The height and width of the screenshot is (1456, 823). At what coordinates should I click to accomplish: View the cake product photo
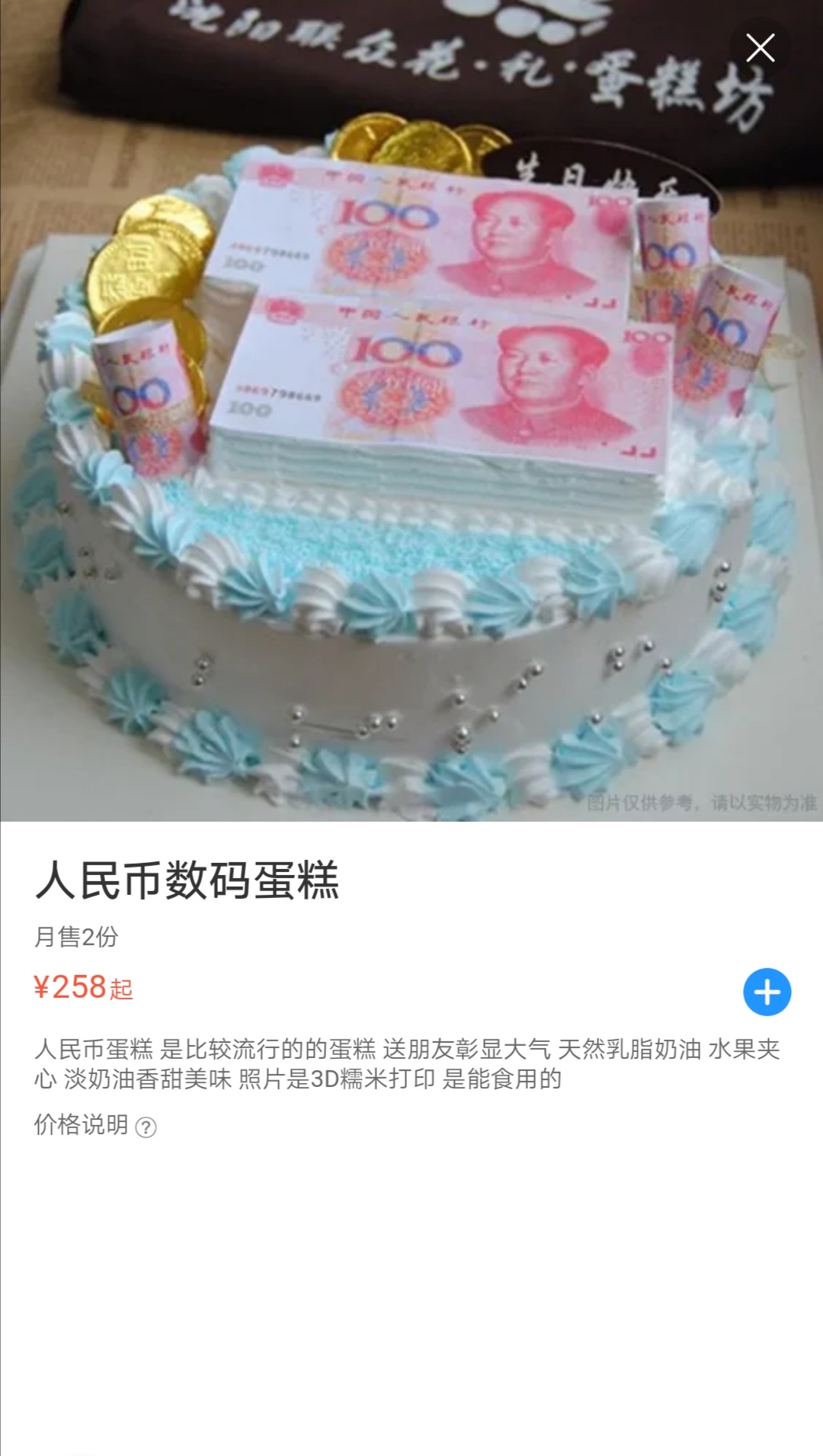[411, 411]
